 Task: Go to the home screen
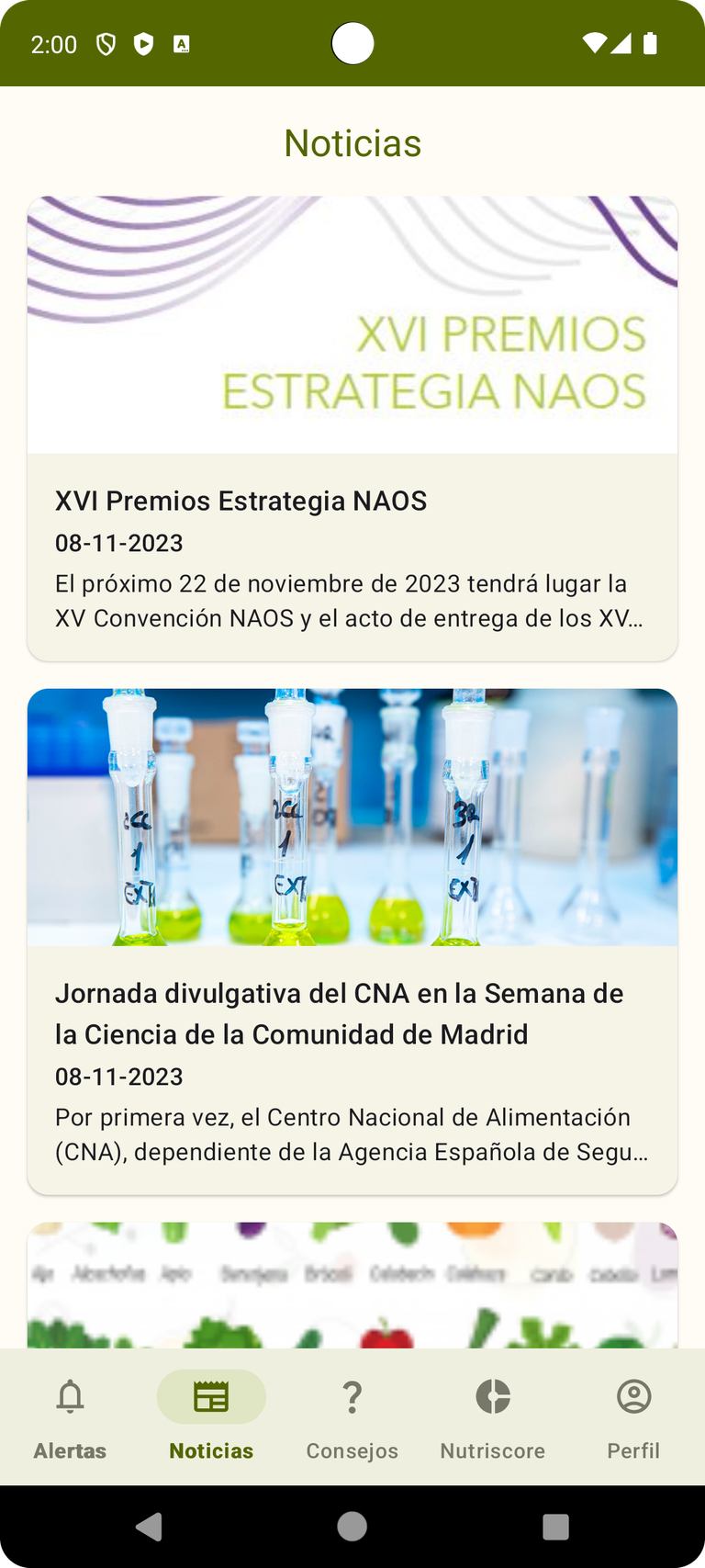coord(352,1527)
